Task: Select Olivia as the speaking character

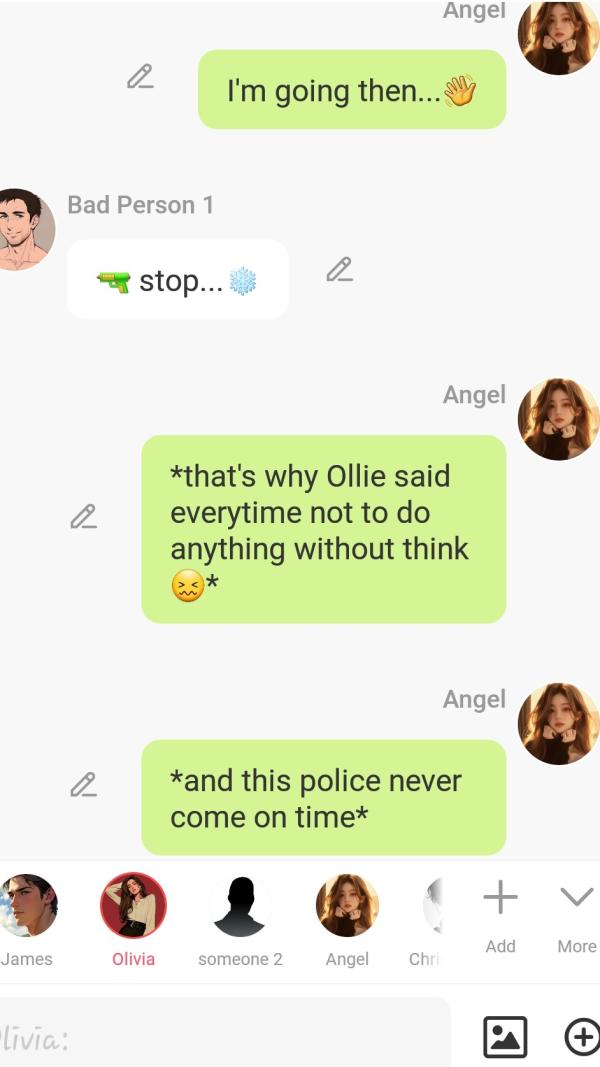Action: coord(133,905)
